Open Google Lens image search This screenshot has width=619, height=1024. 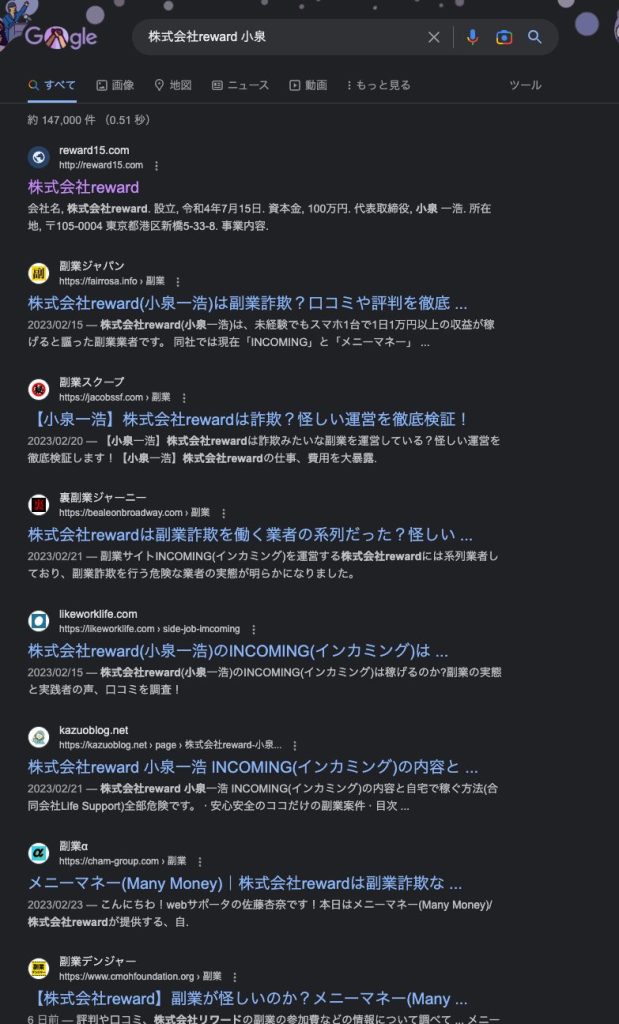pos(504,37)
